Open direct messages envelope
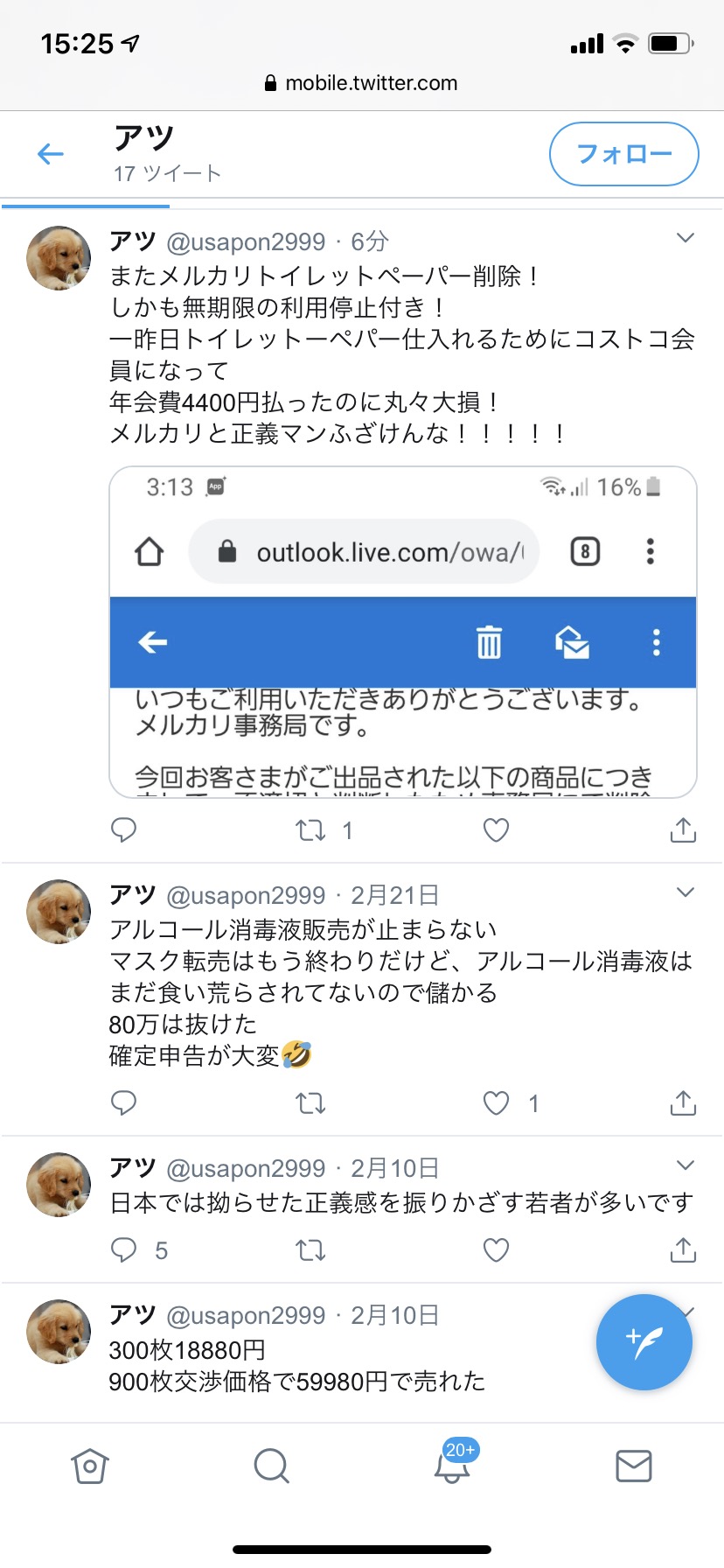Screen dimensions: 724x1568 click(633, 1465)
